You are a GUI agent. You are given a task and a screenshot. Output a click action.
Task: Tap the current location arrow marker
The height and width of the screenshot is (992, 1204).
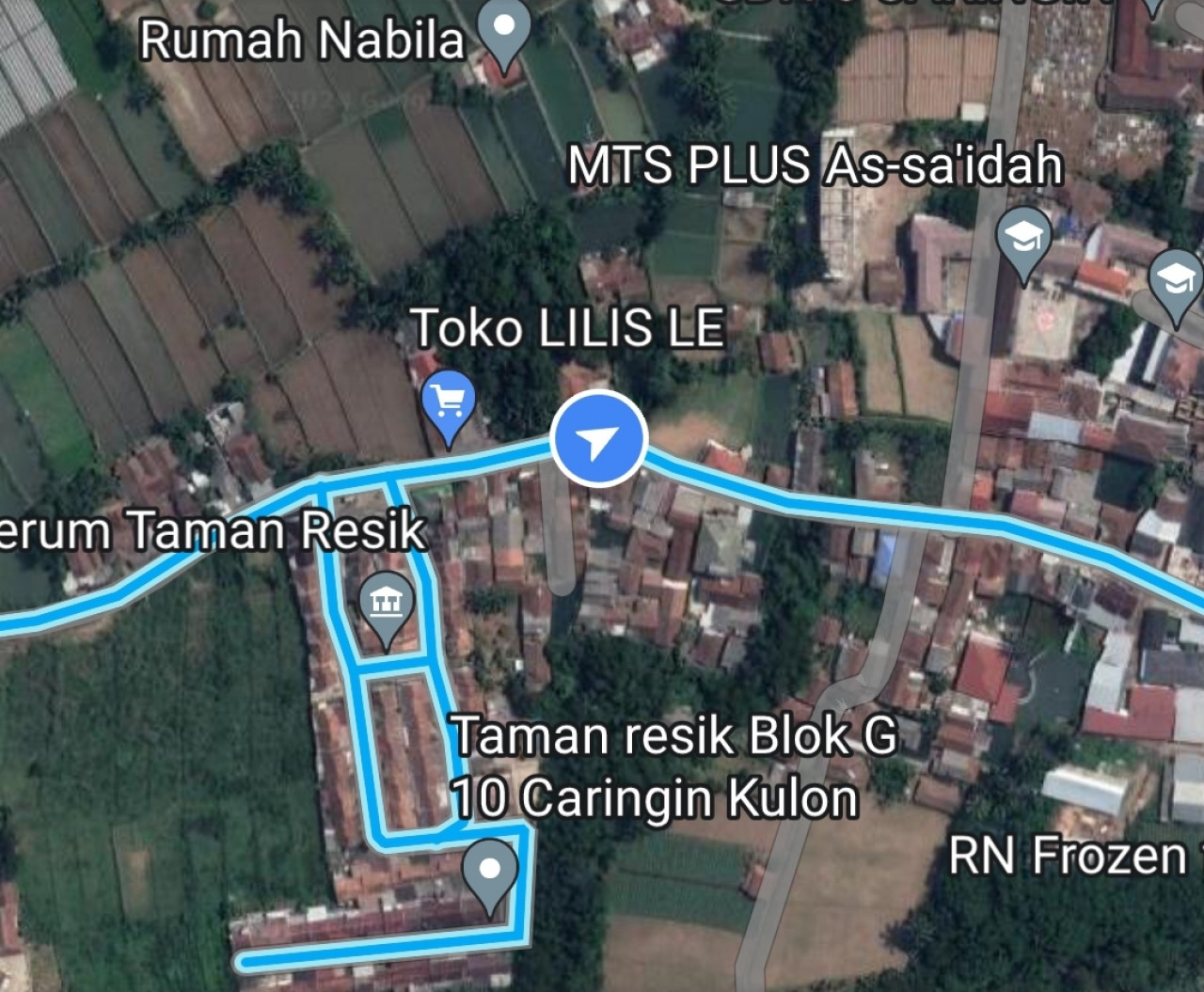coord(598,439)
